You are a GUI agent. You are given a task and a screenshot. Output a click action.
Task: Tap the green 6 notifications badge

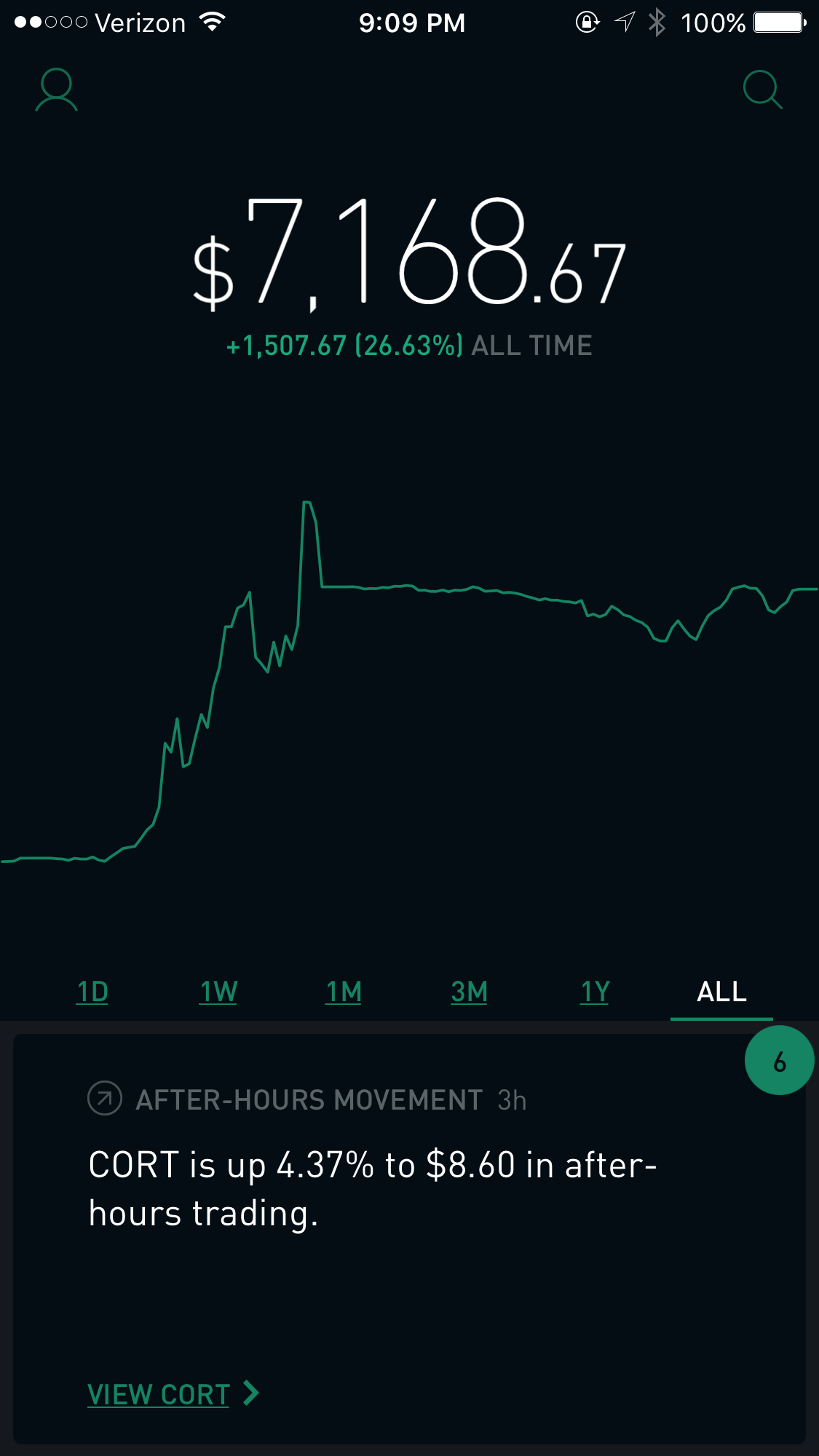[x=779, y=1060]
